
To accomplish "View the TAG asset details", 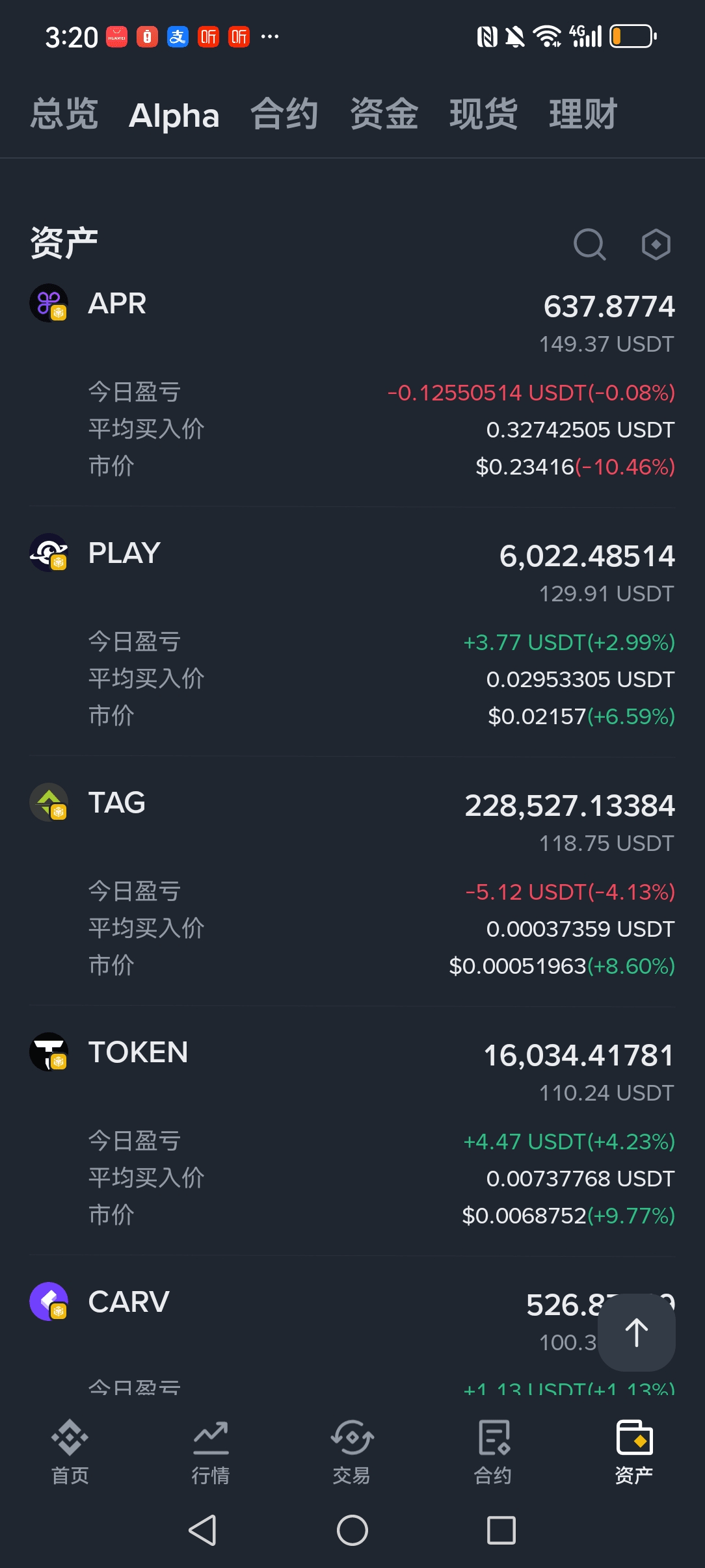I will pos(117,803).
